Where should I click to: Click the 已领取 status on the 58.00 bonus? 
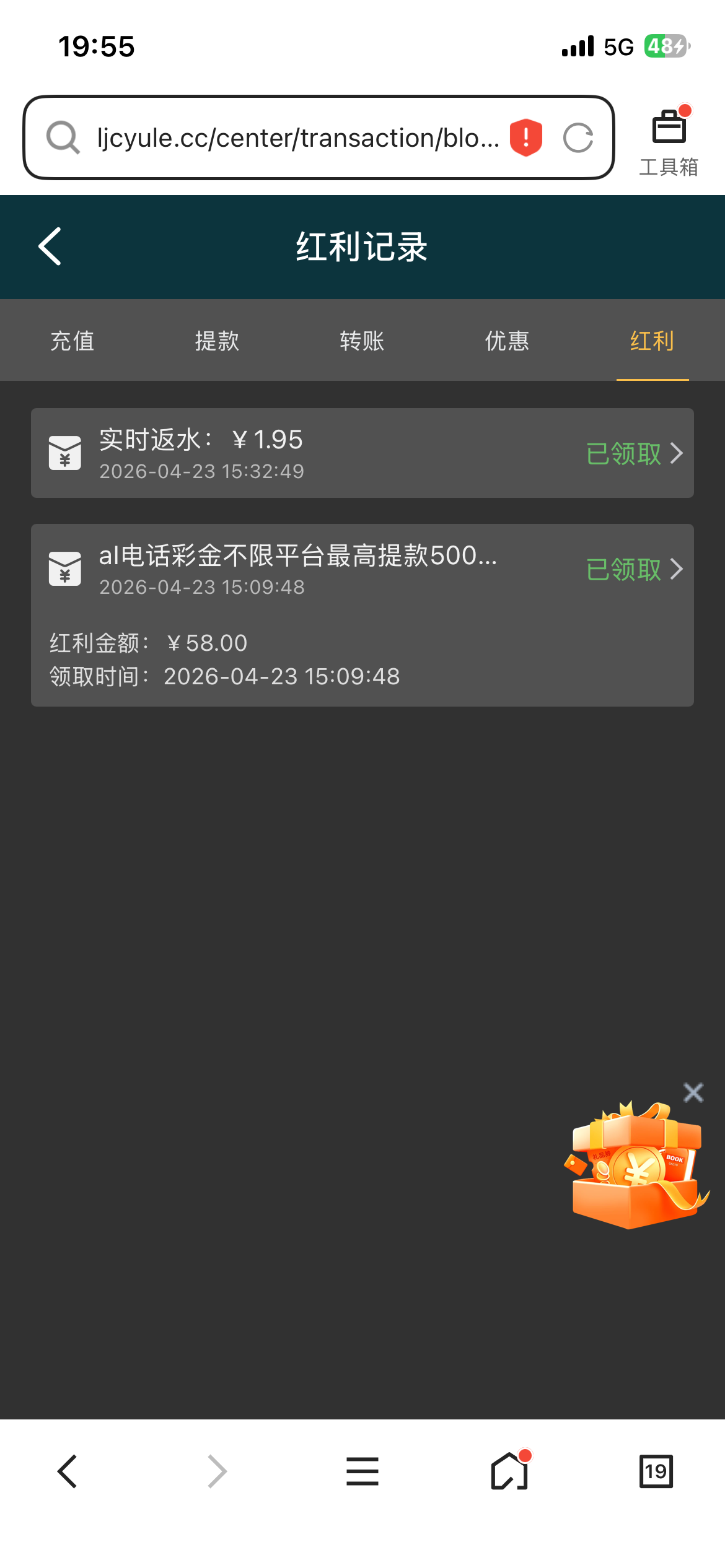click(623, 568)
